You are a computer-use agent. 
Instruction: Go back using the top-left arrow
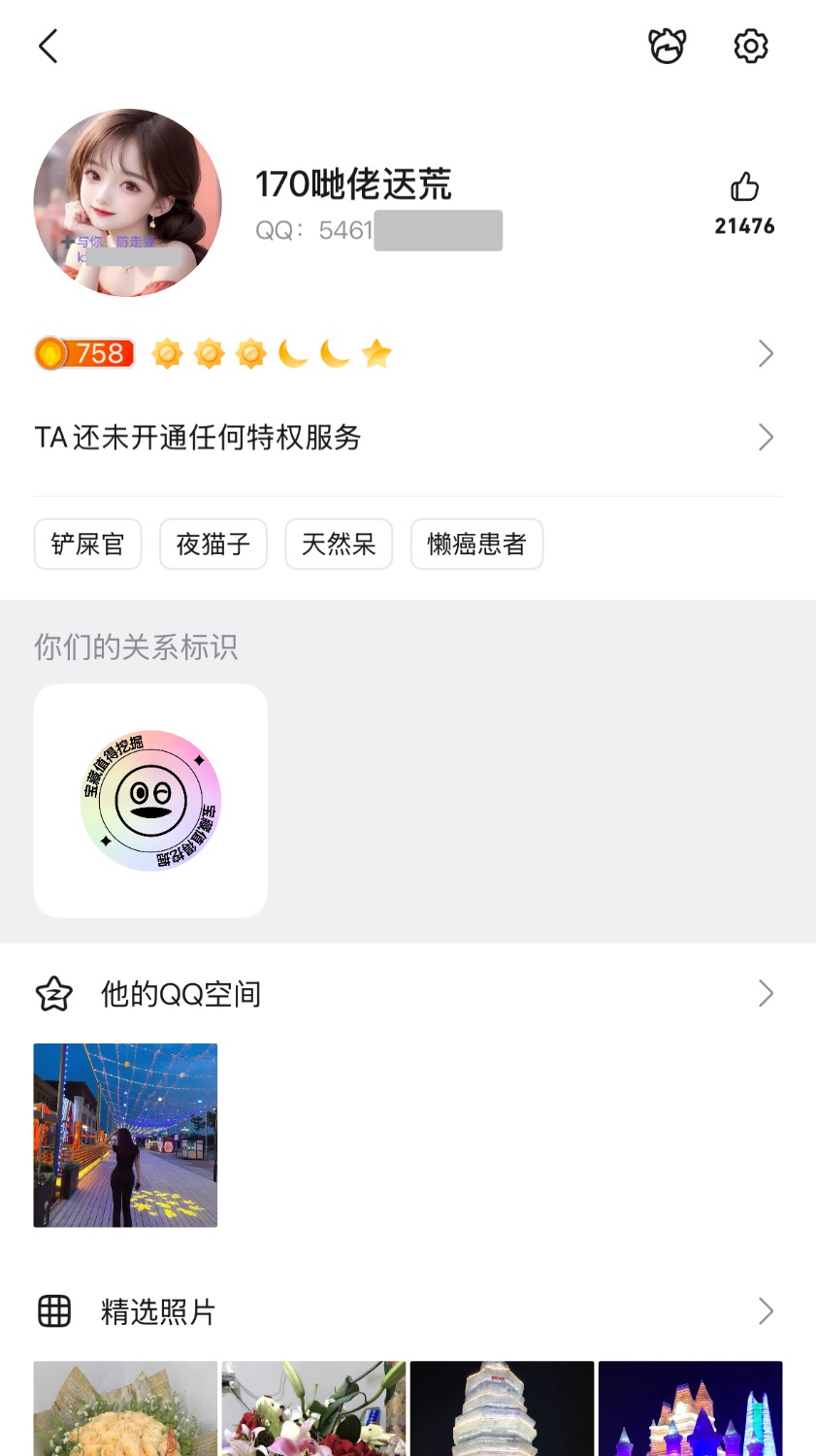coord(49,46)
